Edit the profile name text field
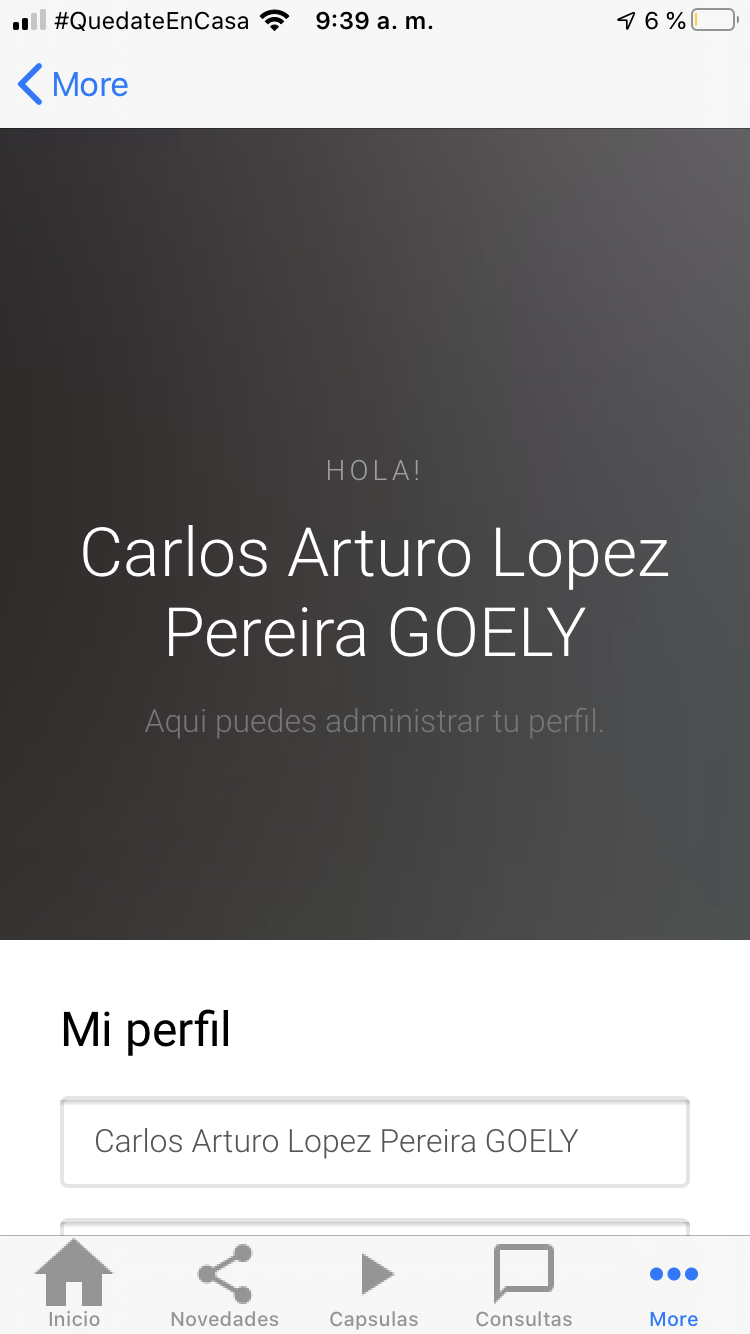 pos(375,1142)
